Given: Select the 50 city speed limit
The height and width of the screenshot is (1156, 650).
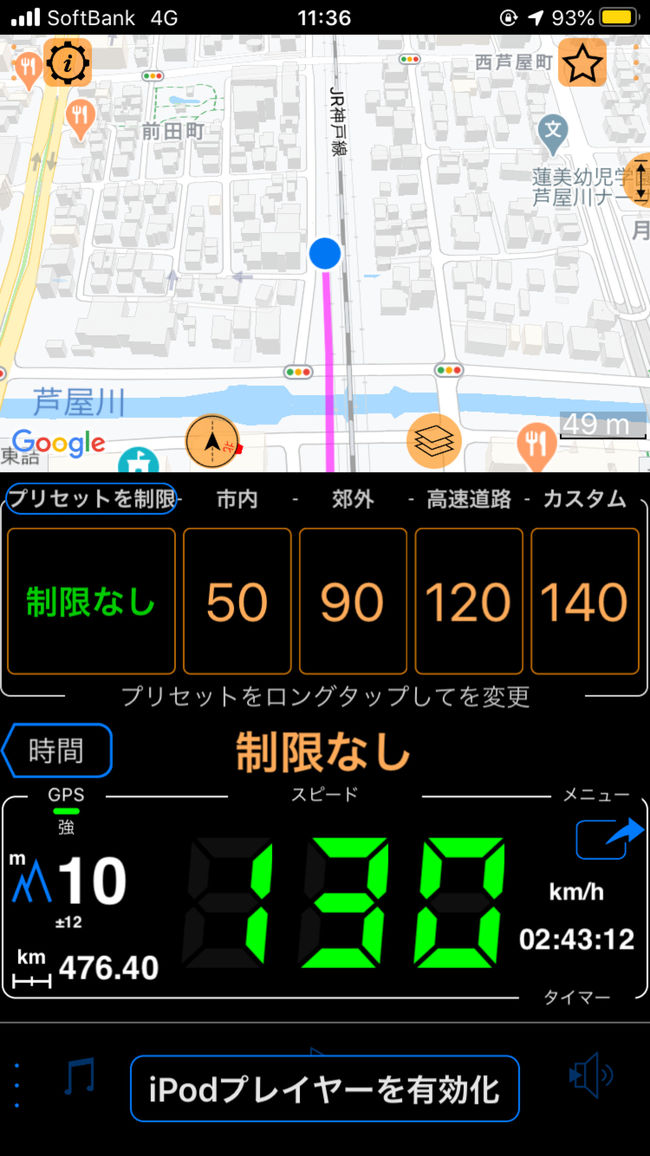Looking at the screenshot, I should pyautogui.click(x=237, y=601).
